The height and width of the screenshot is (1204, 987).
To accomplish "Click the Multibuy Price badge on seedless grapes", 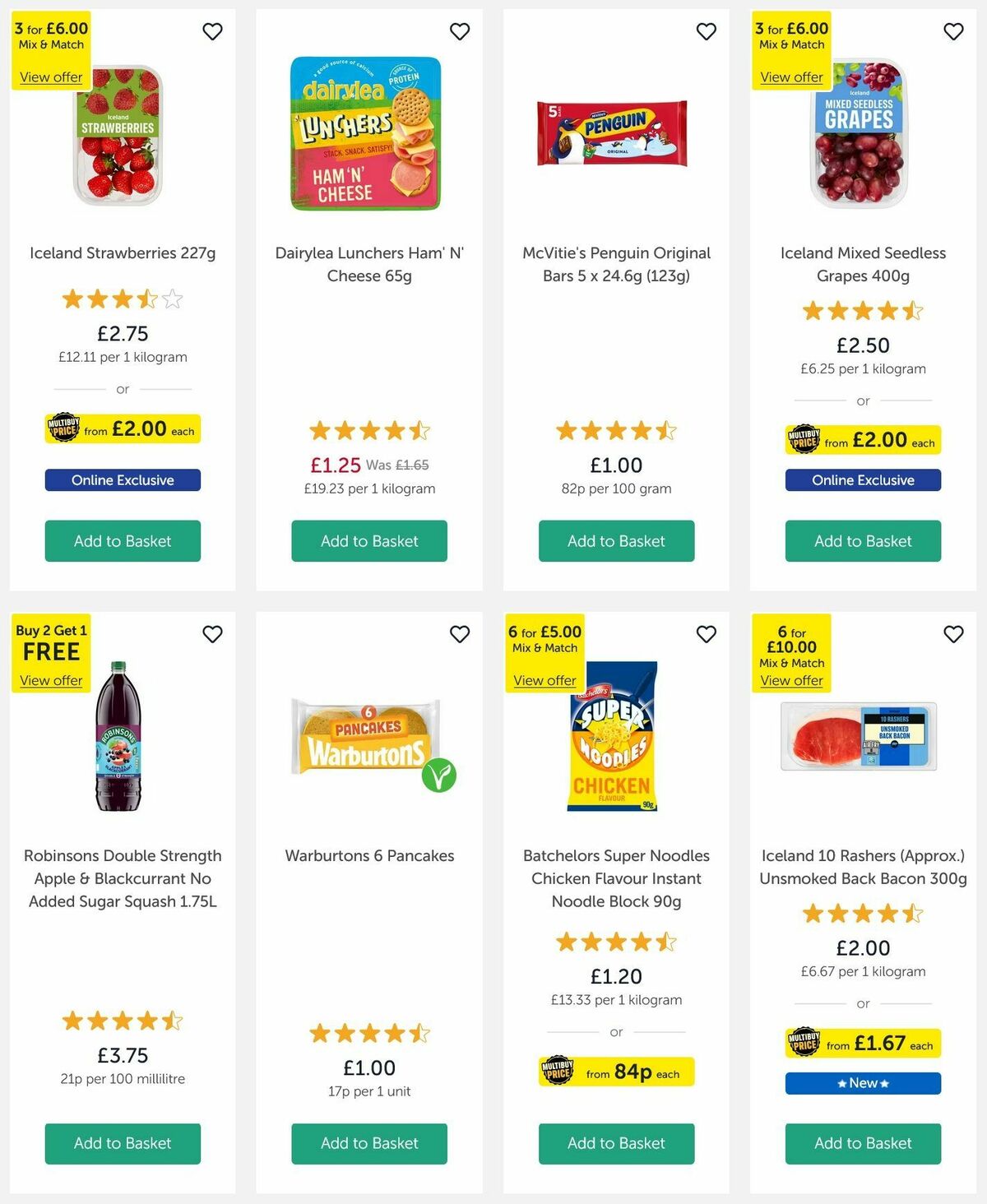I will (862, 441).
